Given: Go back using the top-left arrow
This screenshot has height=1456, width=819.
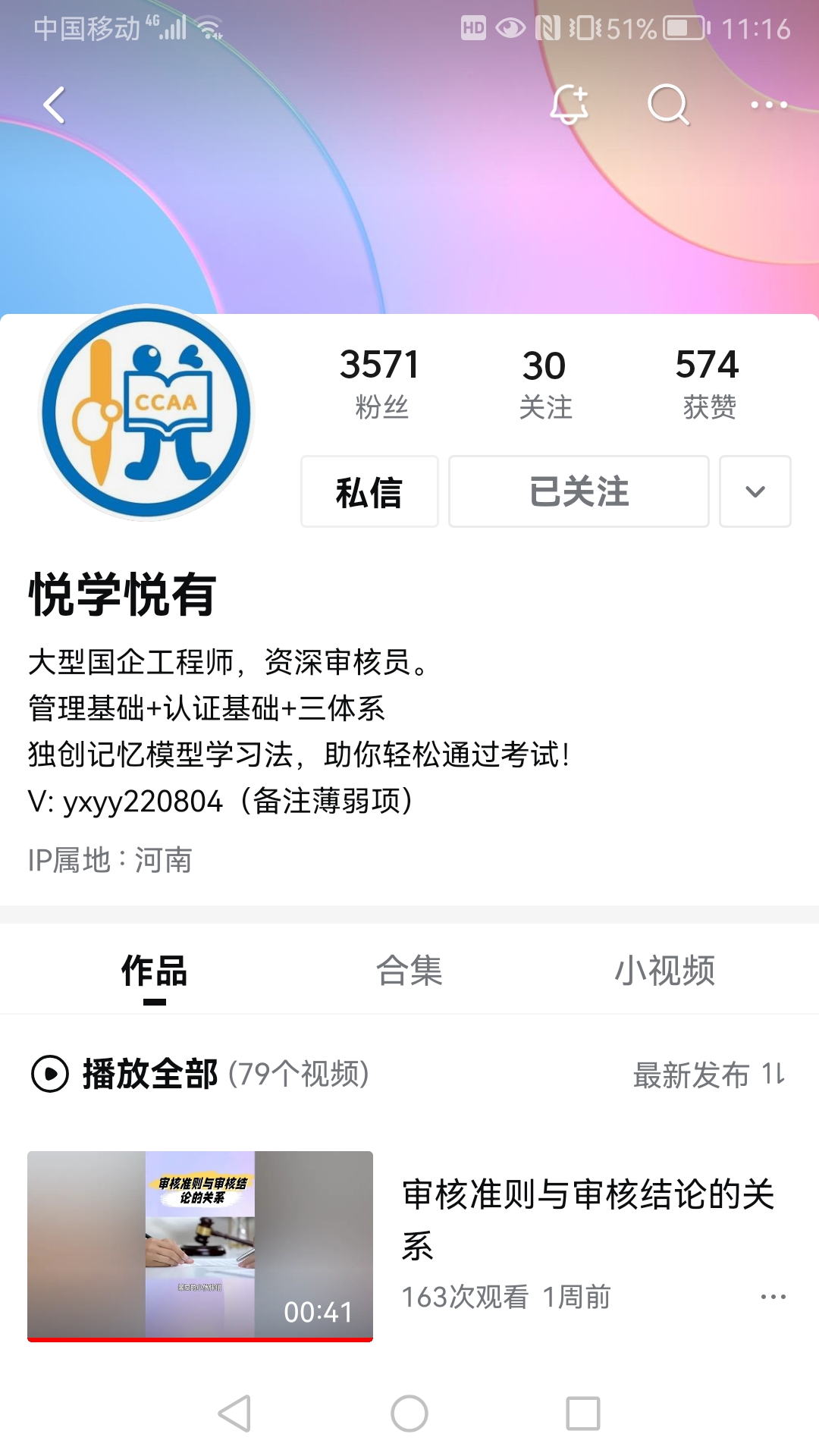Looking at the screenshot, I should click(54, 105).
